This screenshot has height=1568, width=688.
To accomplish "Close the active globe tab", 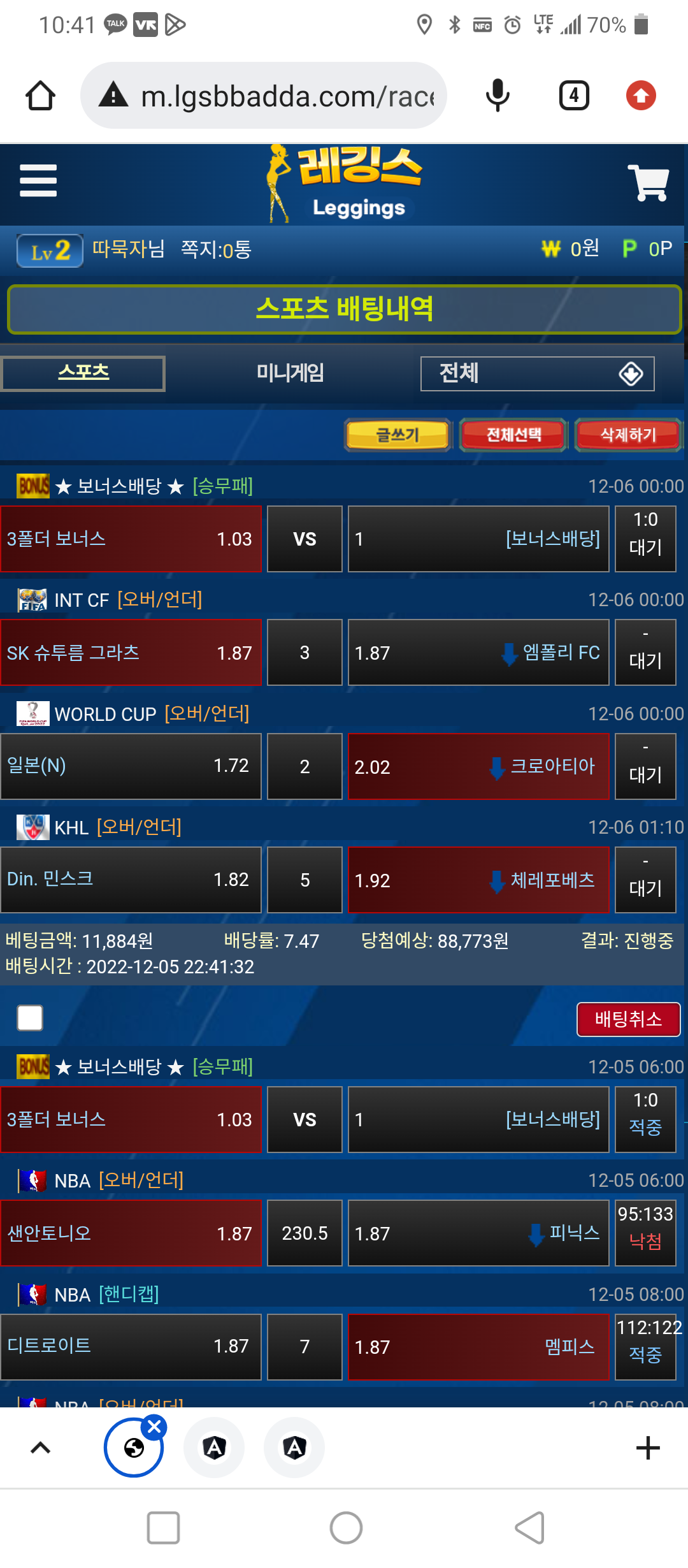I will (x=154, y=1427).
